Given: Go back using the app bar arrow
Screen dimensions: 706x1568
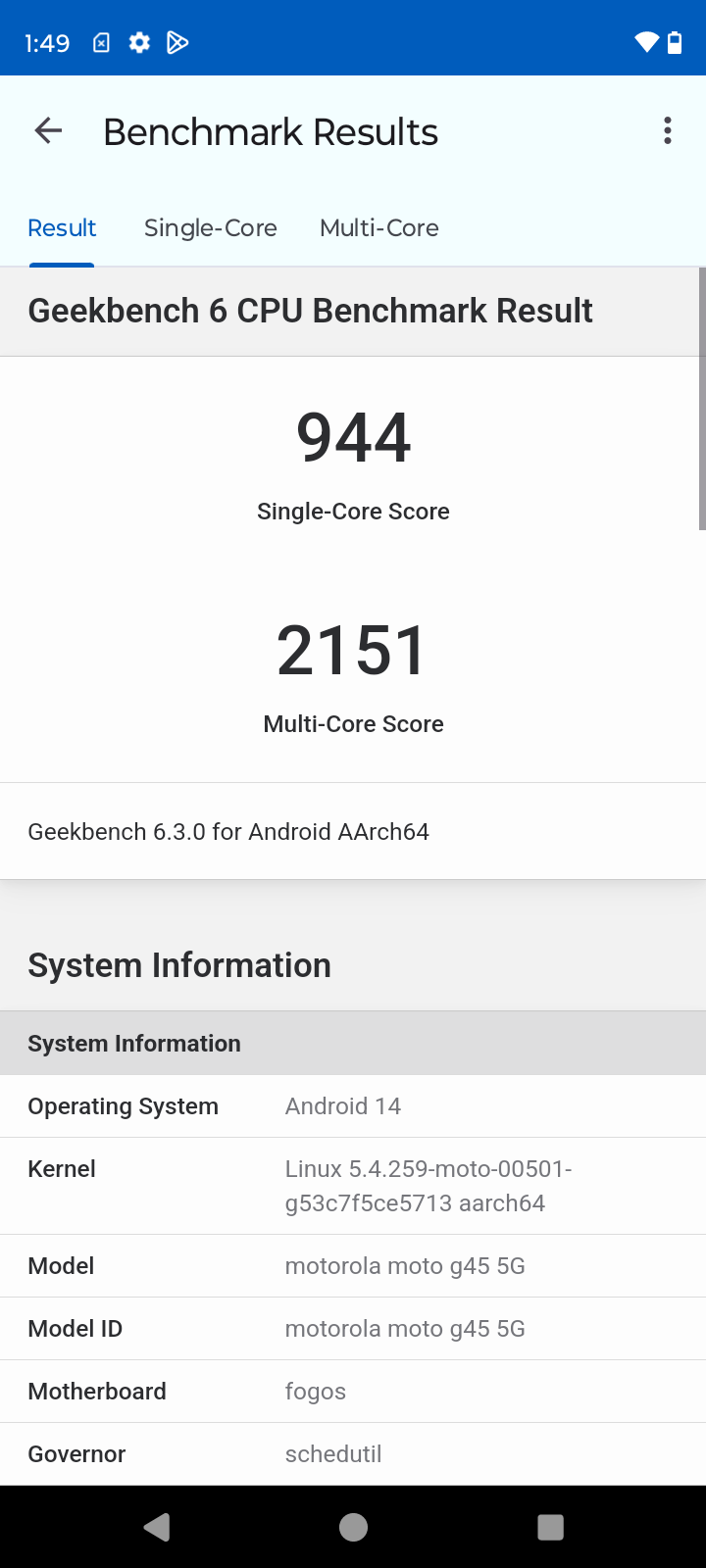Looking at the screenshot, I should pyautogui.click(x=48, y=130).
